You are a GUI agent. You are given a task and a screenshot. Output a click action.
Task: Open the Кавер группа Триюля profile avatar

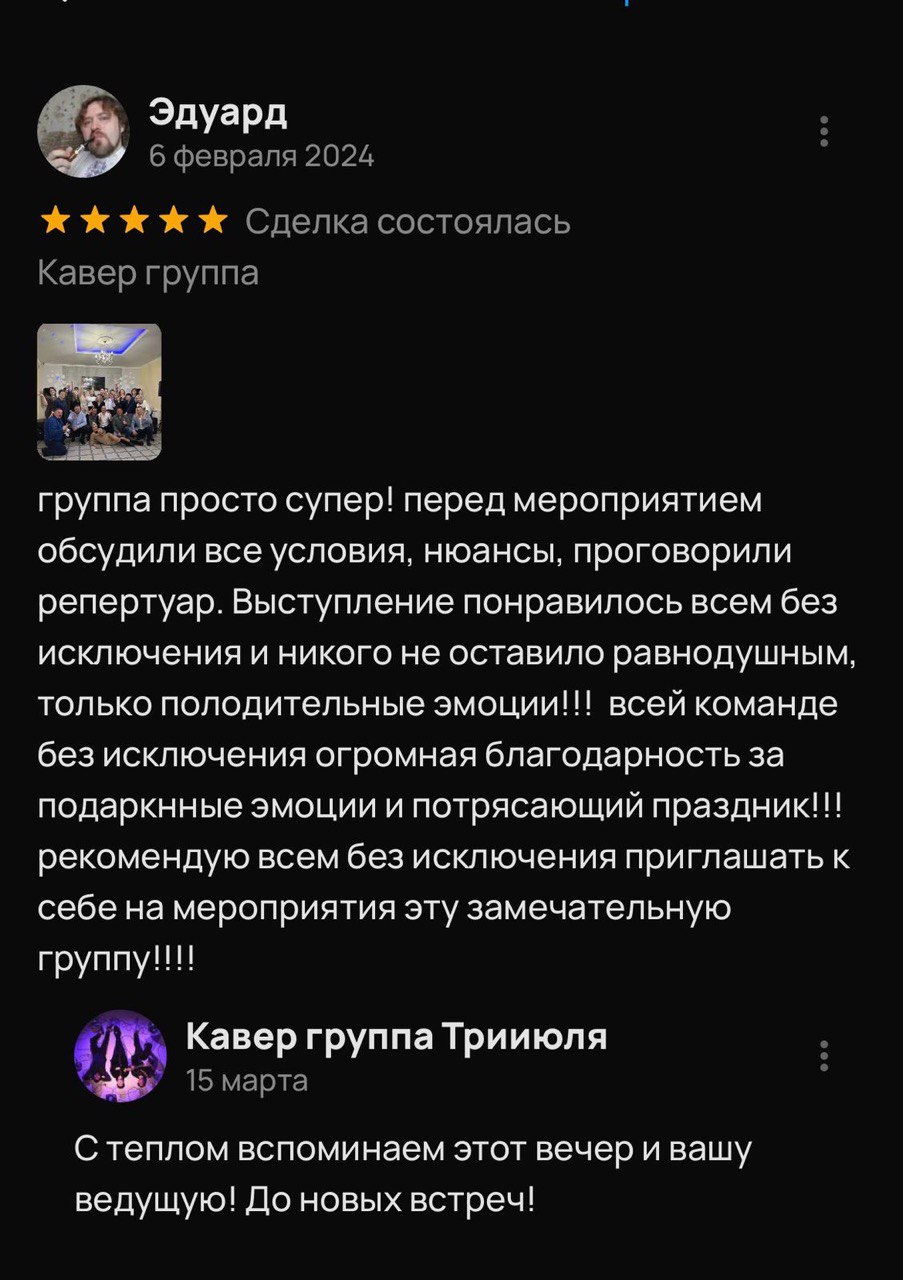point(121,1055)
